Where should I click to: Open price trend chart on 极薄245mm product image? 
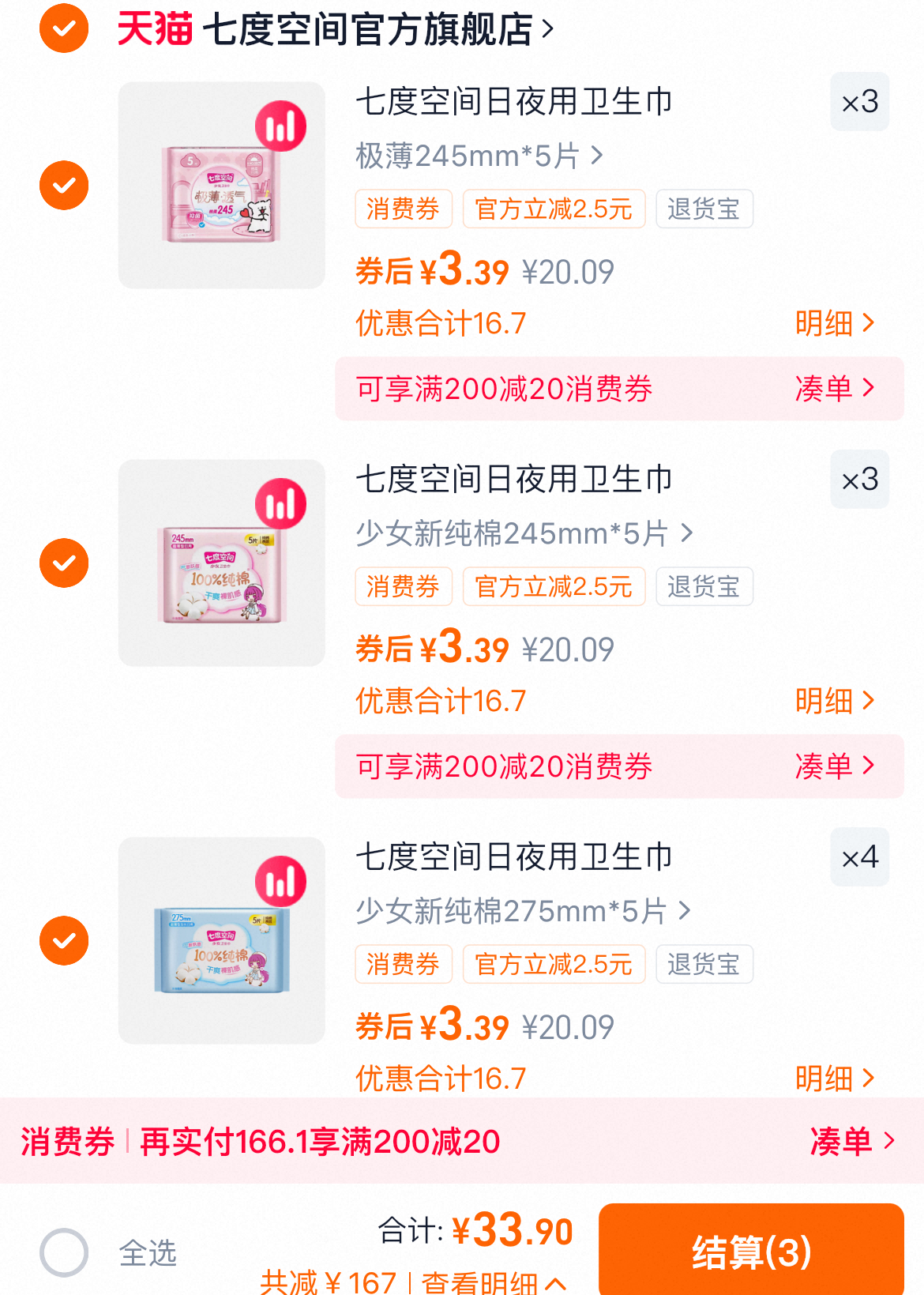[282, 126]
